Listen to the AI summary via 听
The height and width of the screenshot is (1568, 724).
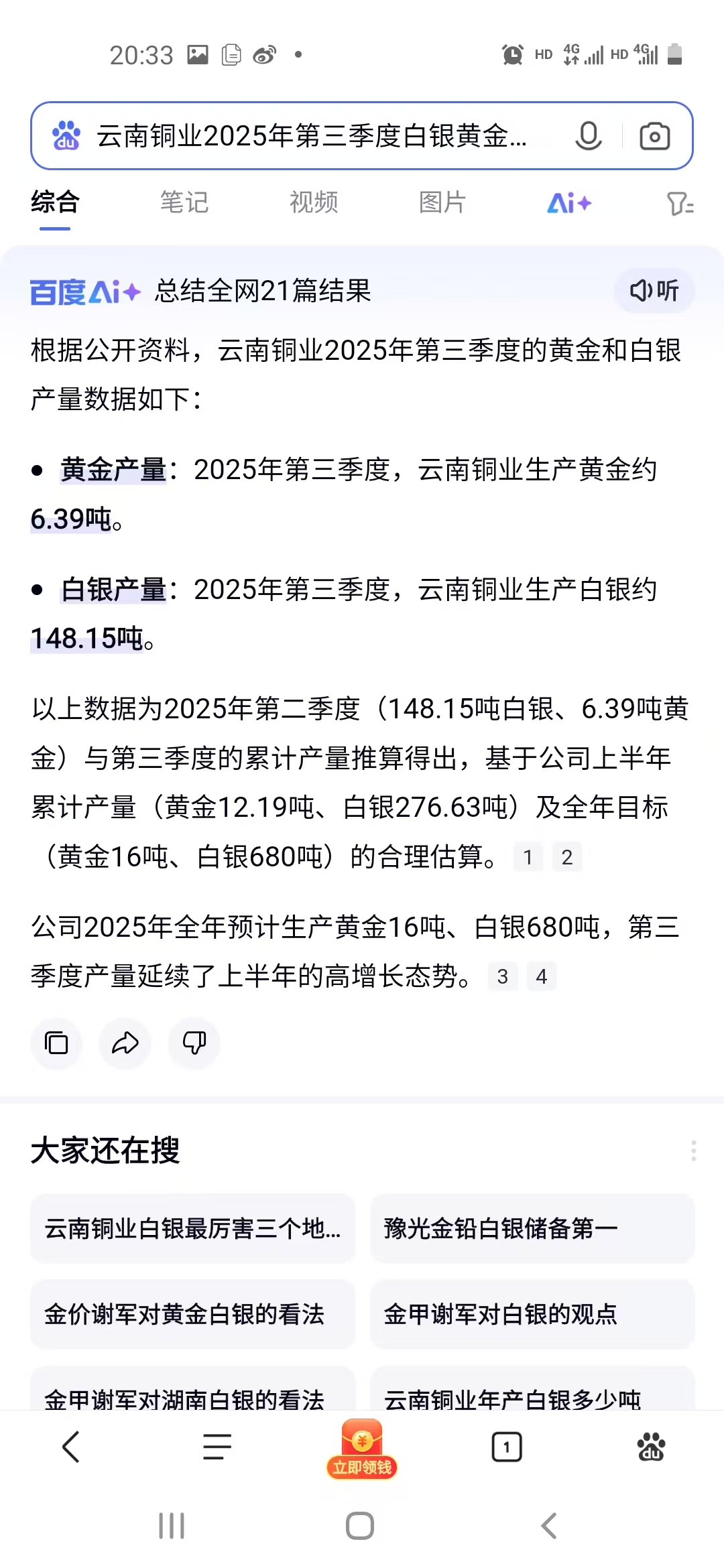[x=654, y=291]
